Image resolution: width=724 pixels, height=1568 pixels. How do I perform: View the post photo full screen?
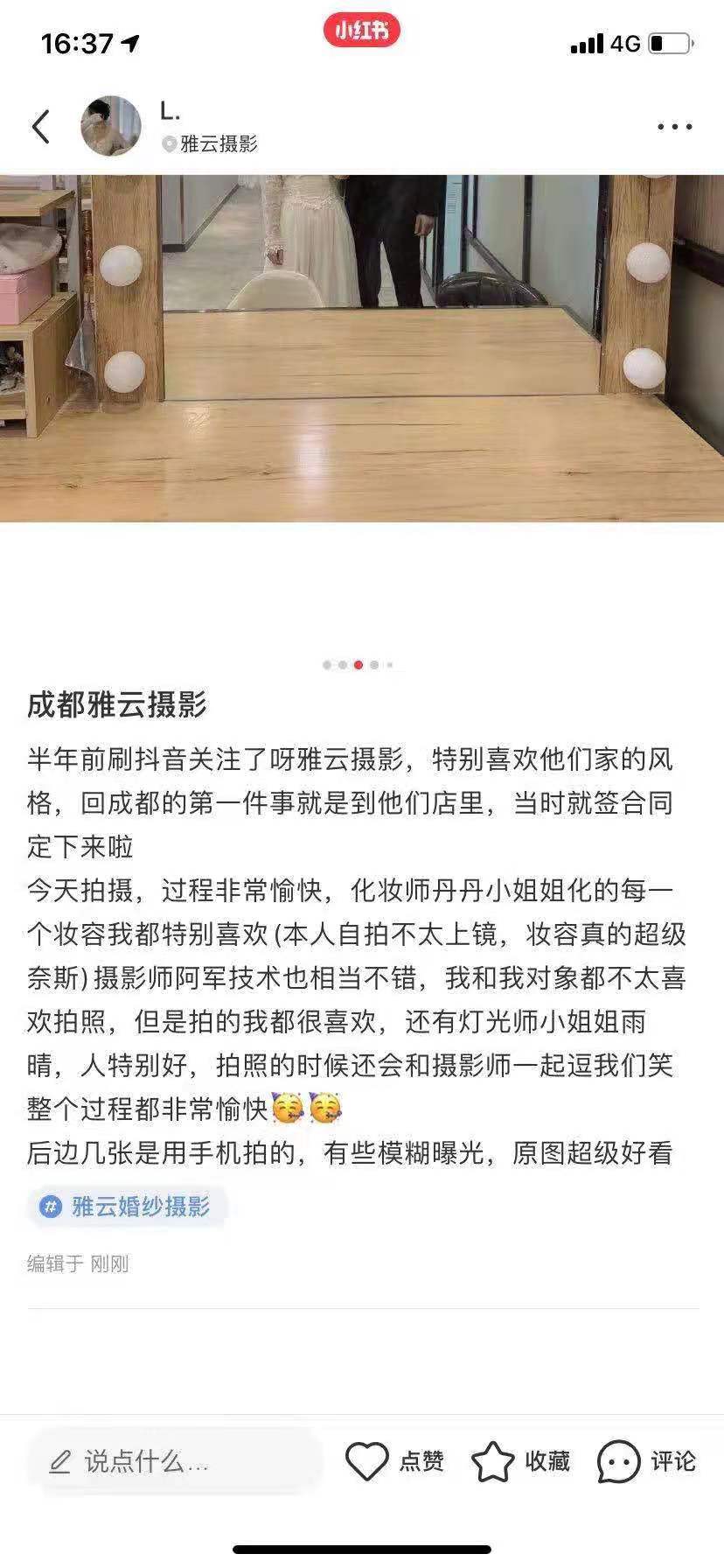pyautogui.click(x=362, y=348)
